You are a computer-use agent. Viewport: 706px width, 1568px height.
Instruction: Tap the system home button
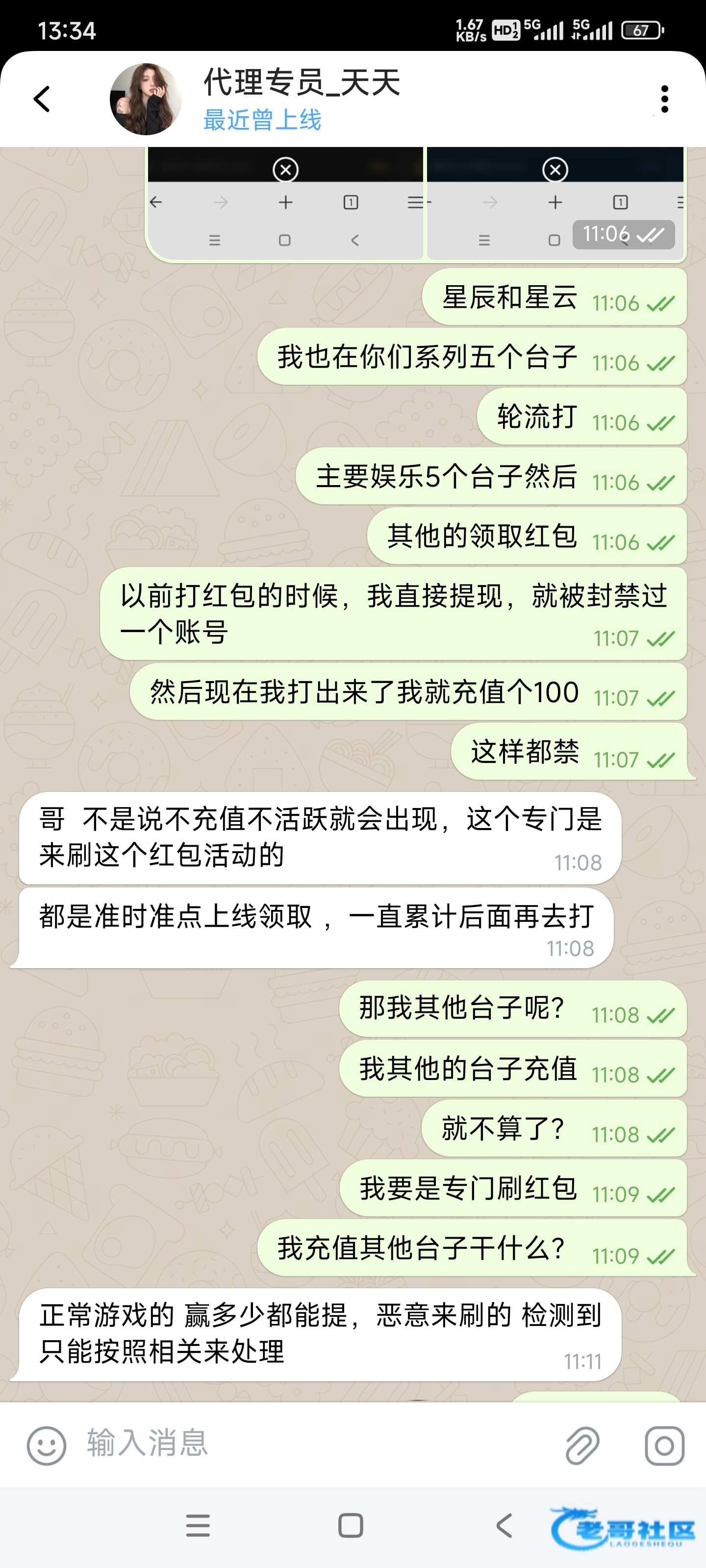click(350, 1526)
